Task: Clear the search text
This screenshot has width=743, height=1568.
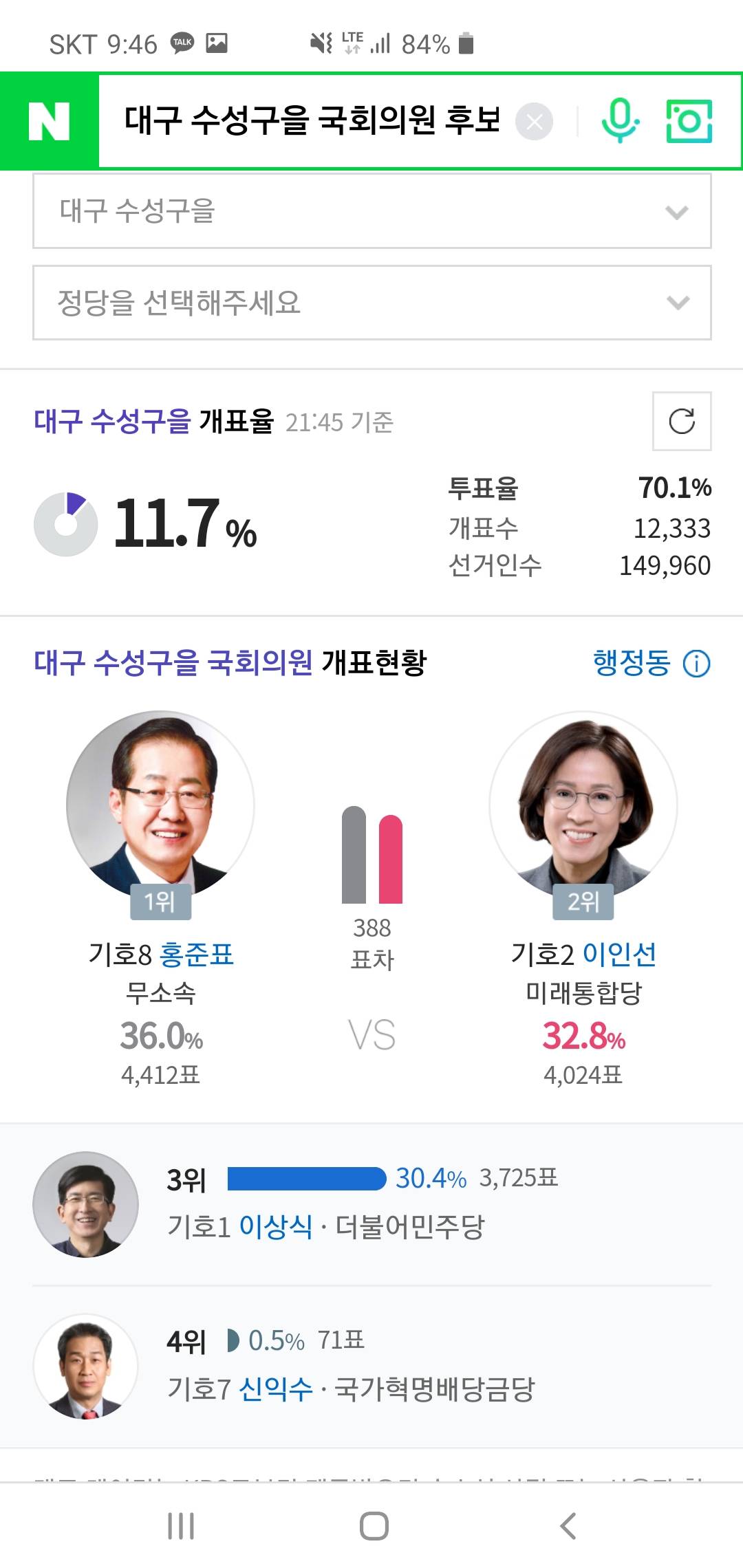Action: (534, 122)
